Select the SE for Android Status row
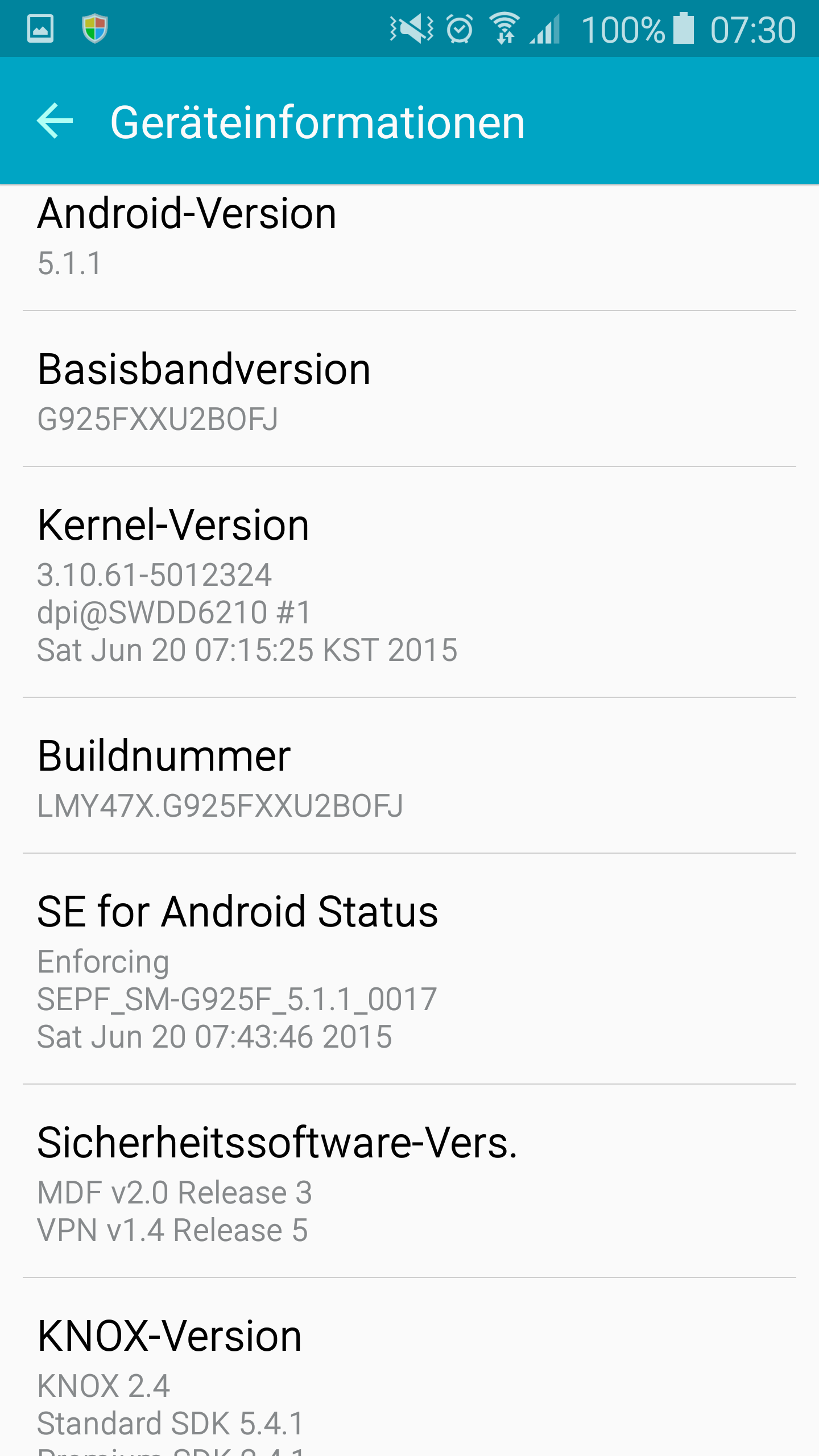The image size is (819, 1456). point(409,969)
